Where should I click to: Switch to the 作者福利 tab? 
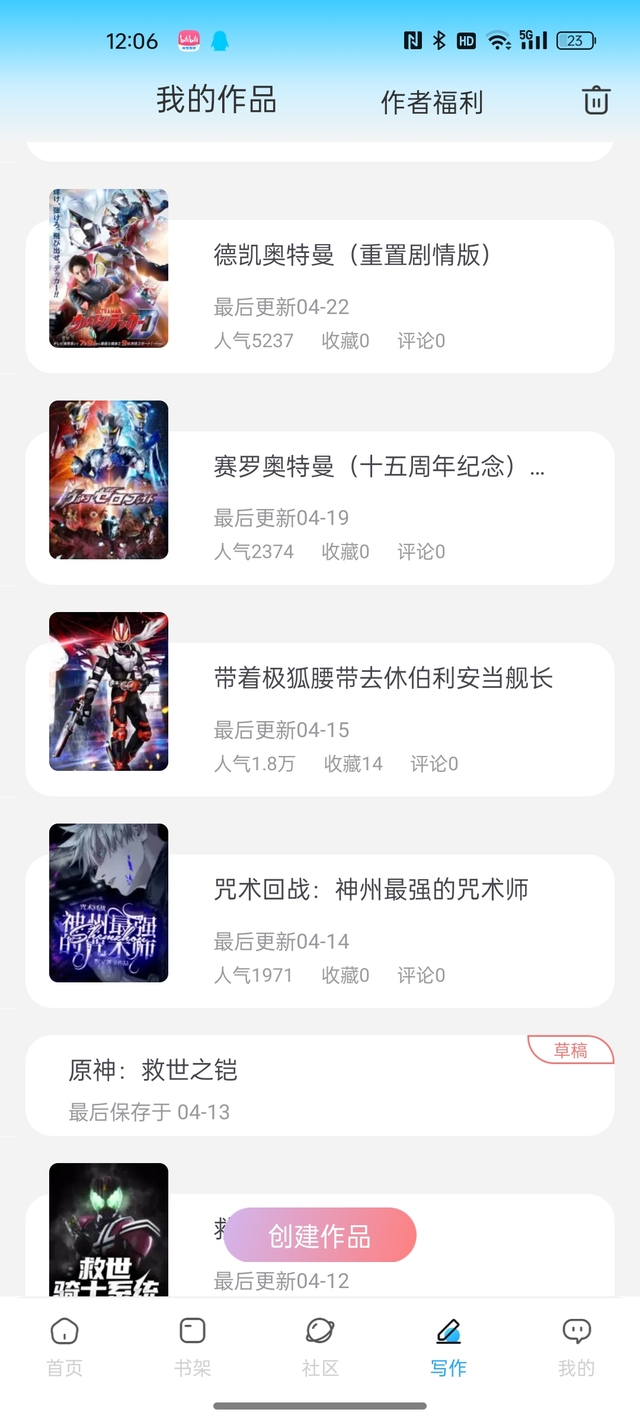coord(432,102)
